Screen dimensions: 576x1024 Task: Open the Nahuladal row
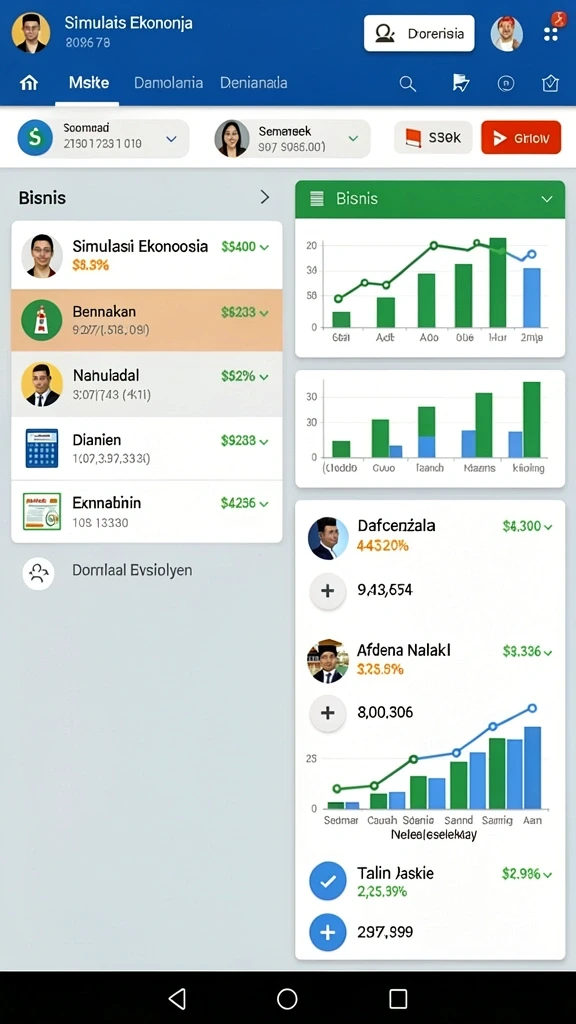tap(147, 384)
